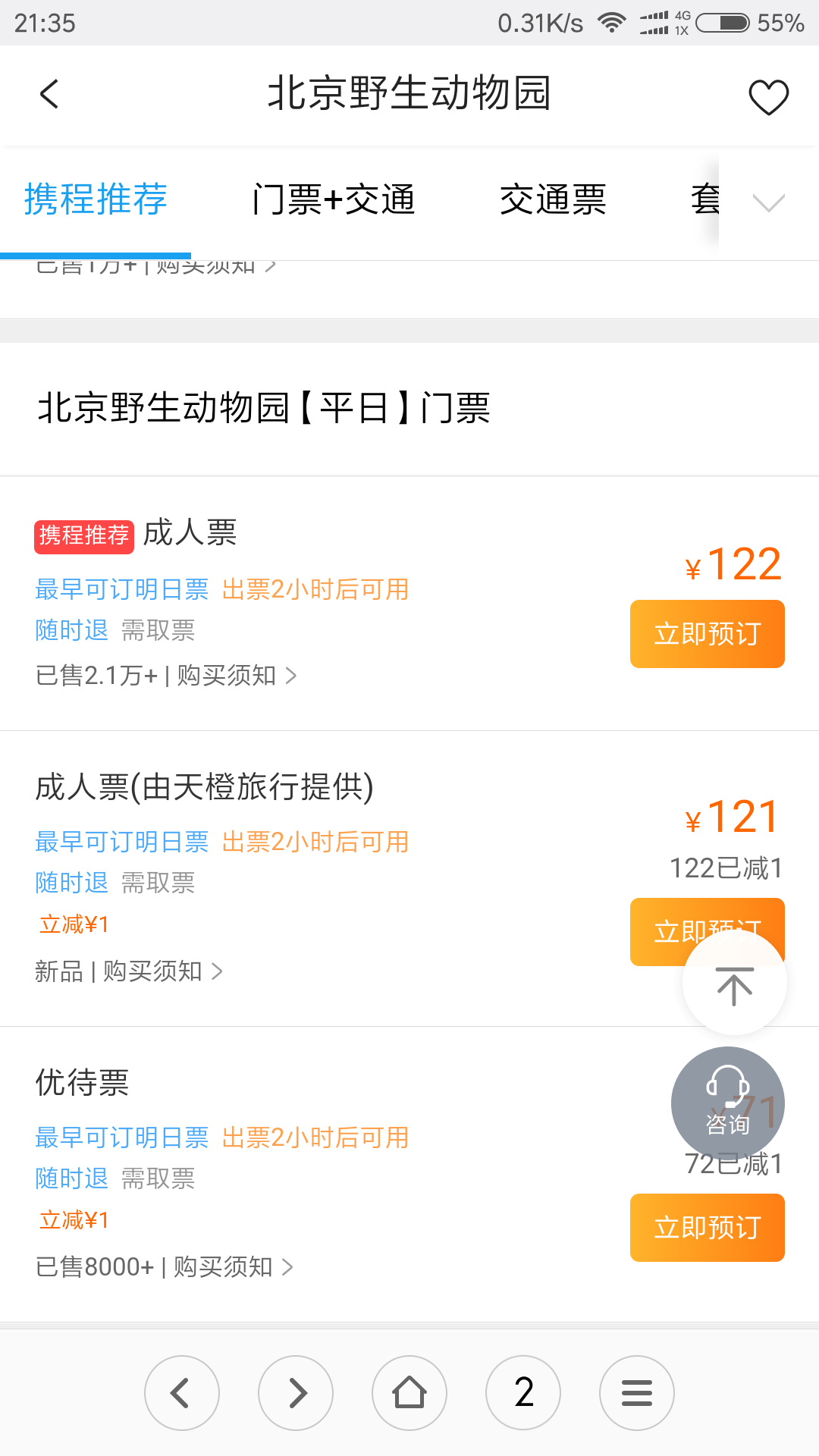The image size is (819, 1456).
Task: Open the browser home page
Action: [x=409, y=1393]
